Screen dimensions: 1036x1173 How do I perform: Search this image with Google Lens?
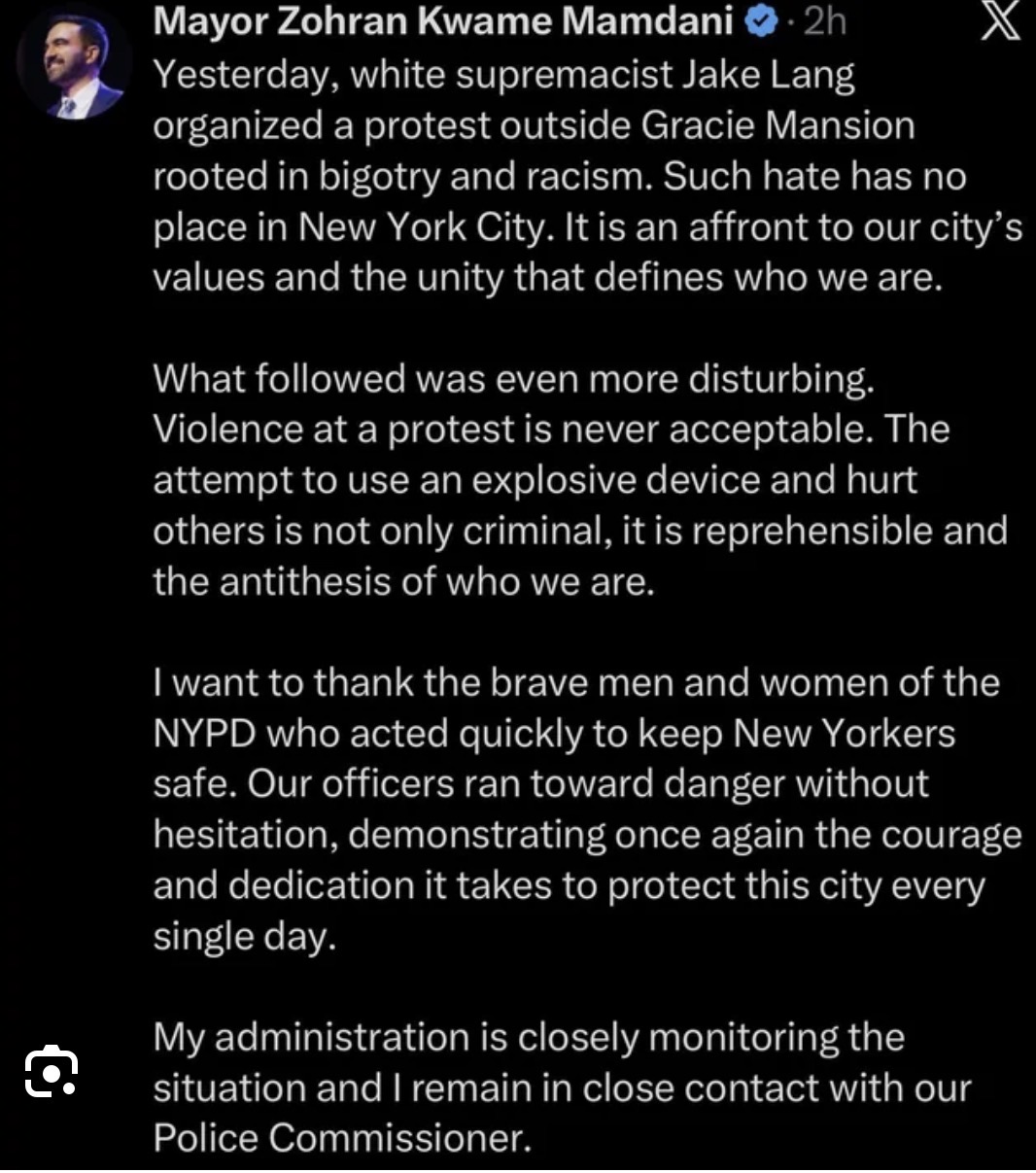click(51, 1071)
